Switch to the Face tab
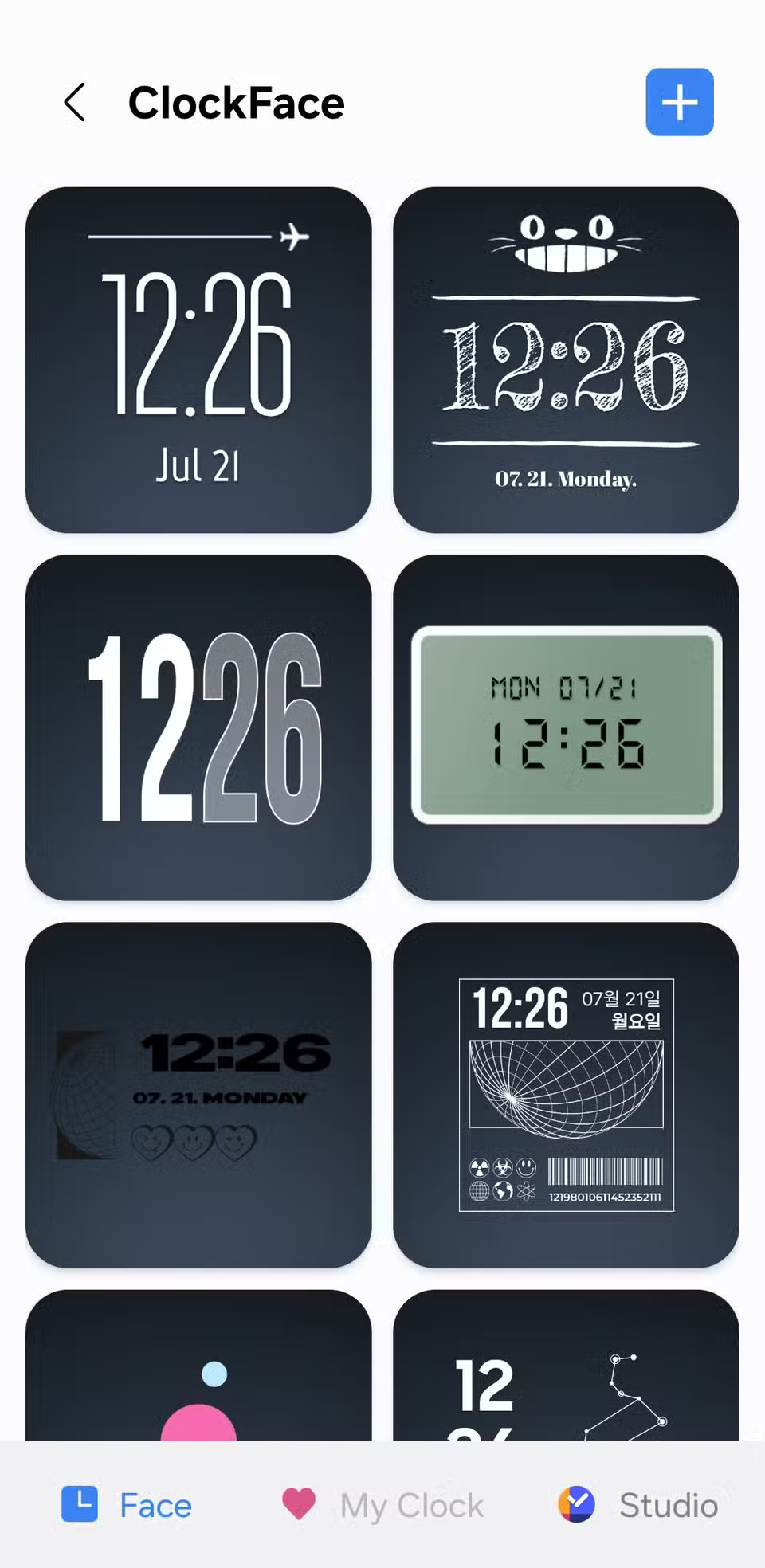 click(x=127, y=1505)
